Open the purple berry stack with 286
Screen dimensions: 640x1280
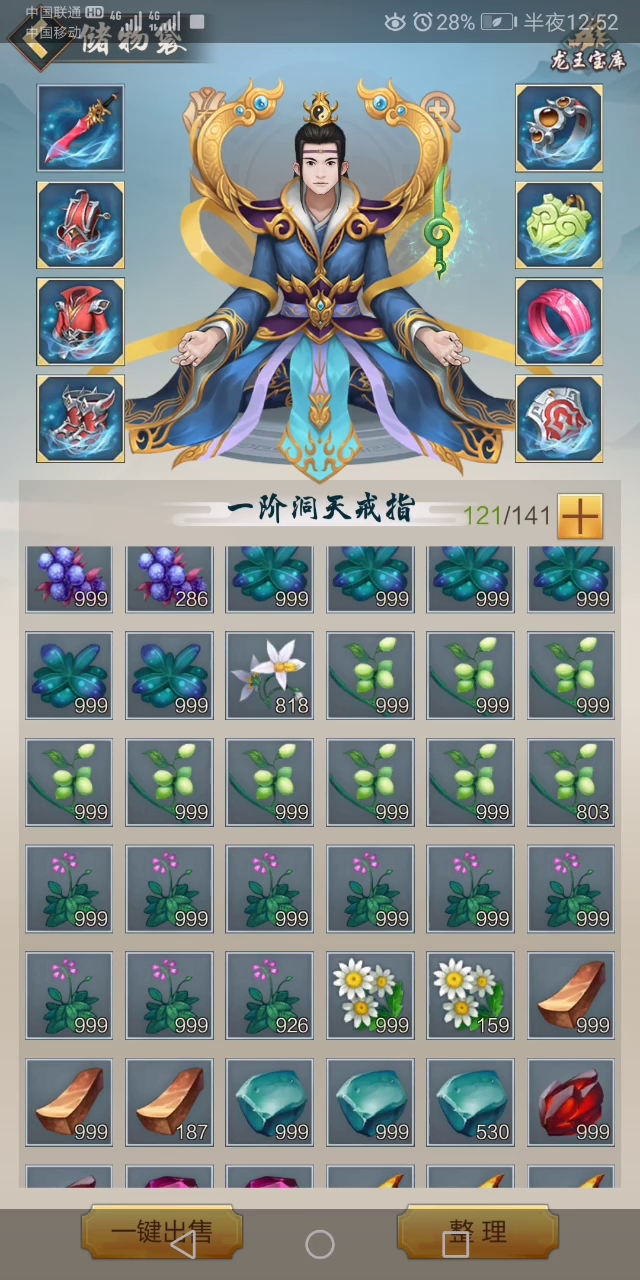[169, 580]
